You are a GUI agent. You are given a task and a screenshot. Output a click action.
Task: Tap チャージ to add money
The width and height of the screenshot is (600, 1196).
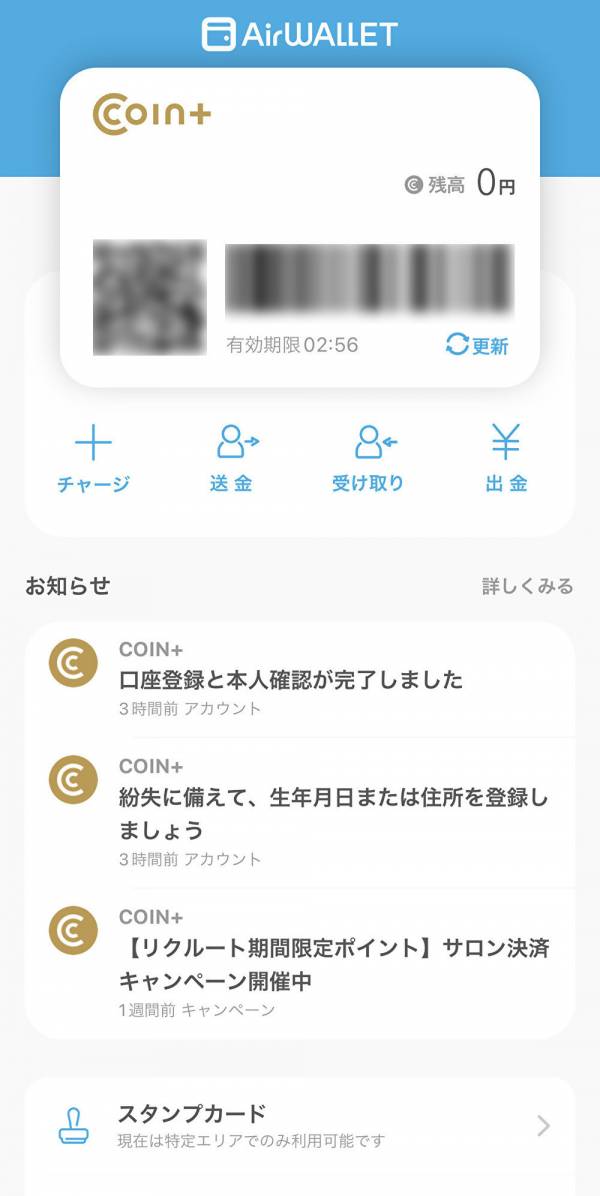click(x=94, y=459)
